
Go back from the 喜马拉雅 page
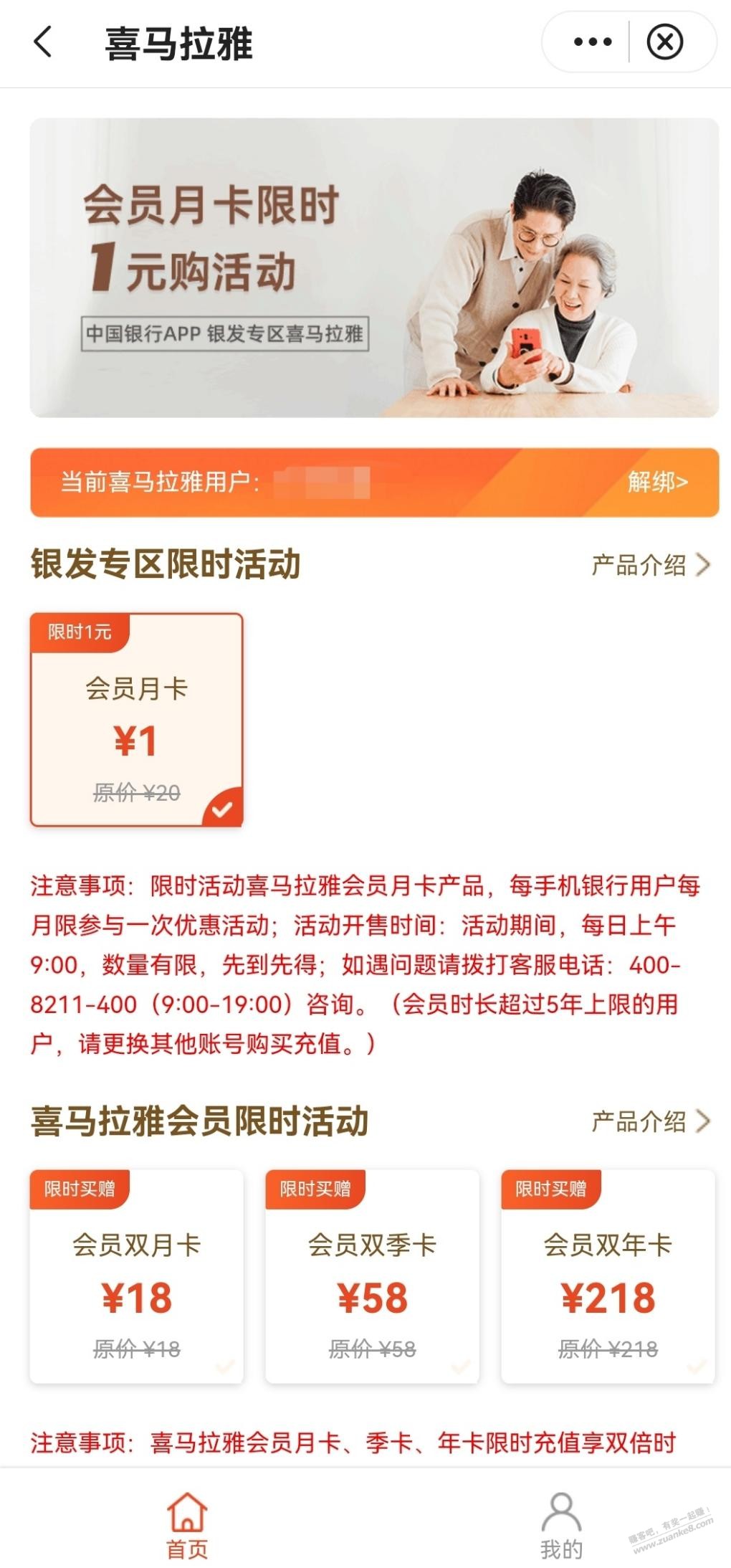point(43,42)
